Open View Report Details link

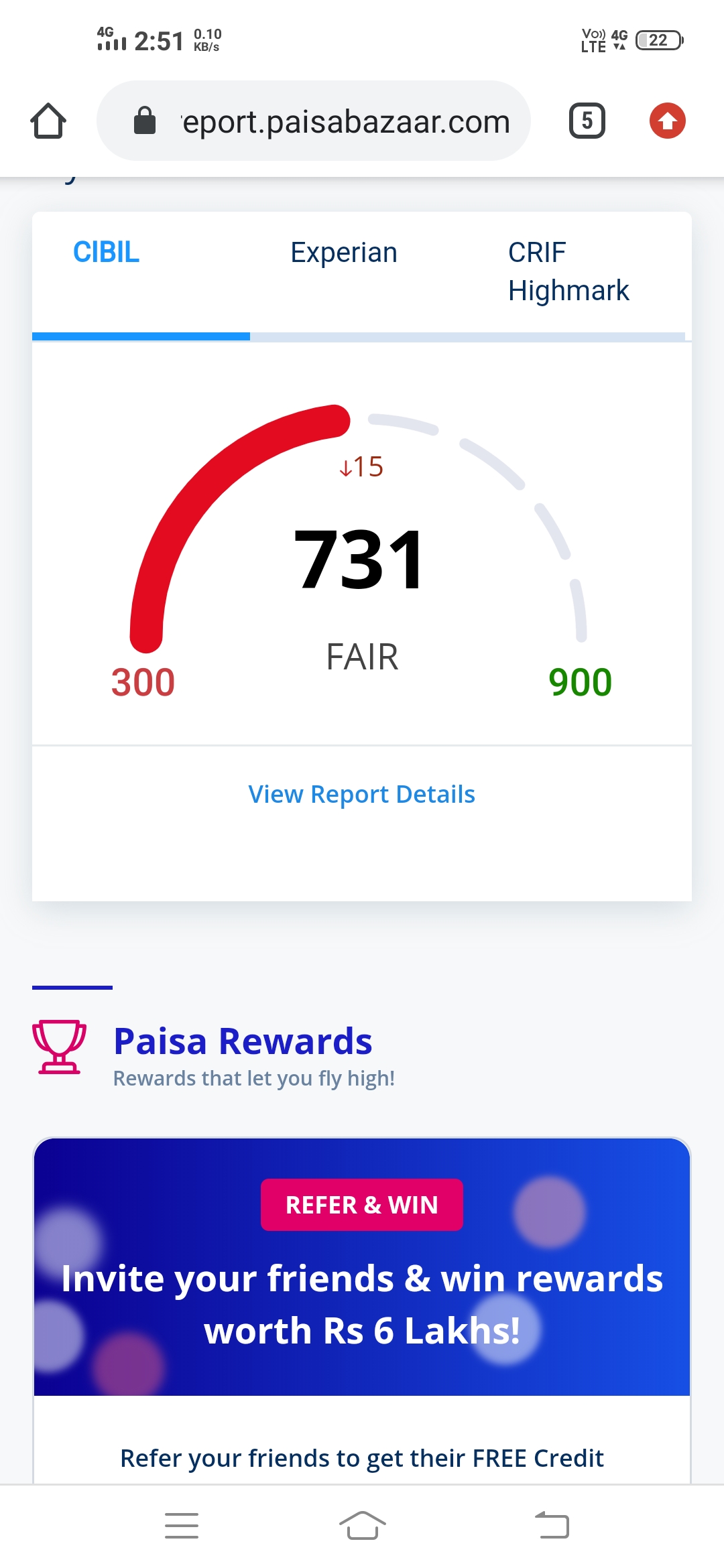(x=362, y=794)
